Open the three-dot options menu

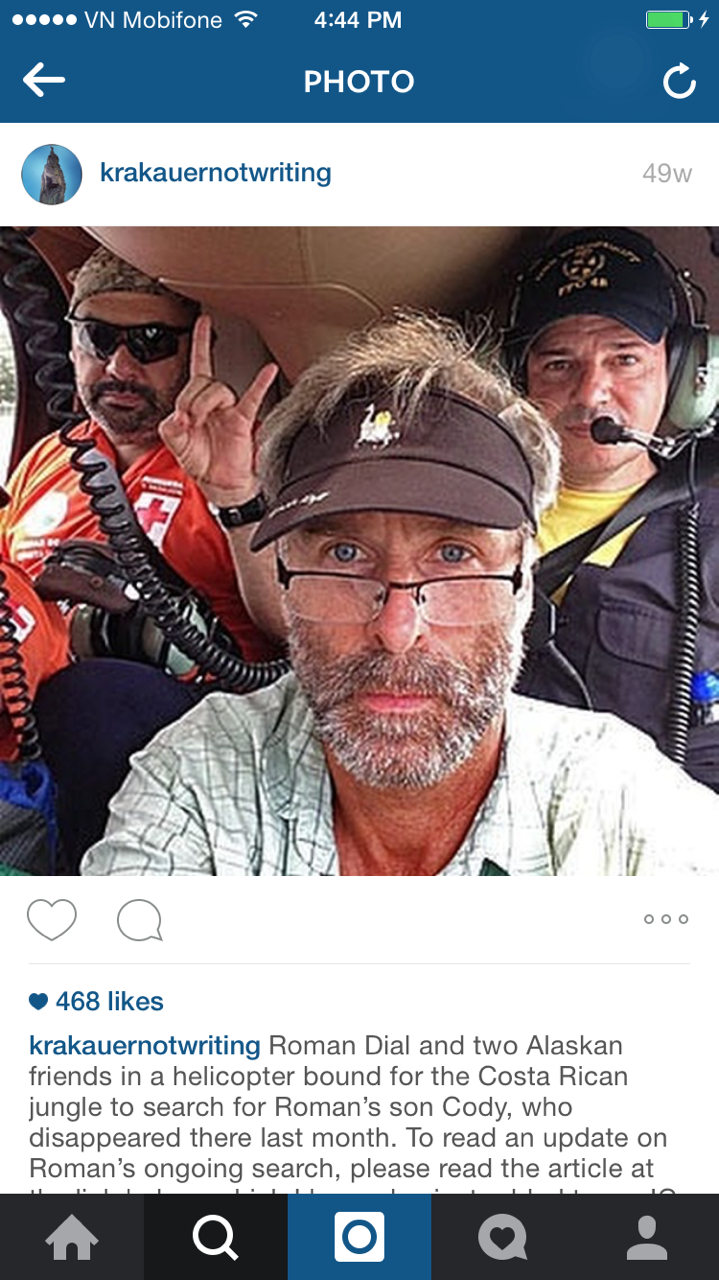pos(666,919)
